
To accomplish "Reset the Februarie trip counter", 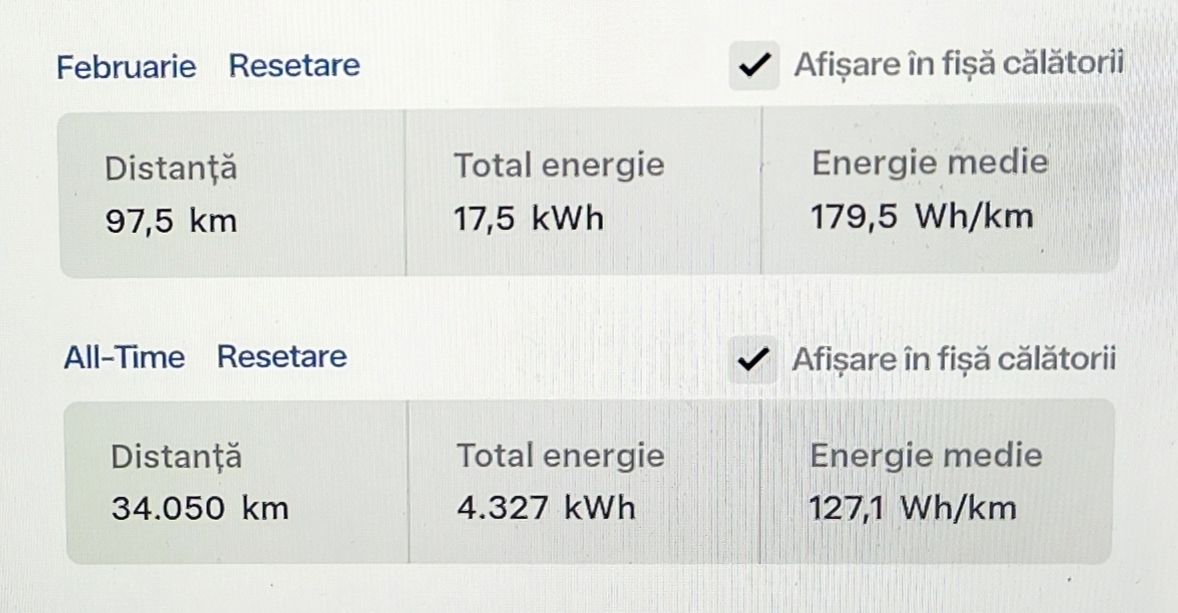I will click(294, 66).
